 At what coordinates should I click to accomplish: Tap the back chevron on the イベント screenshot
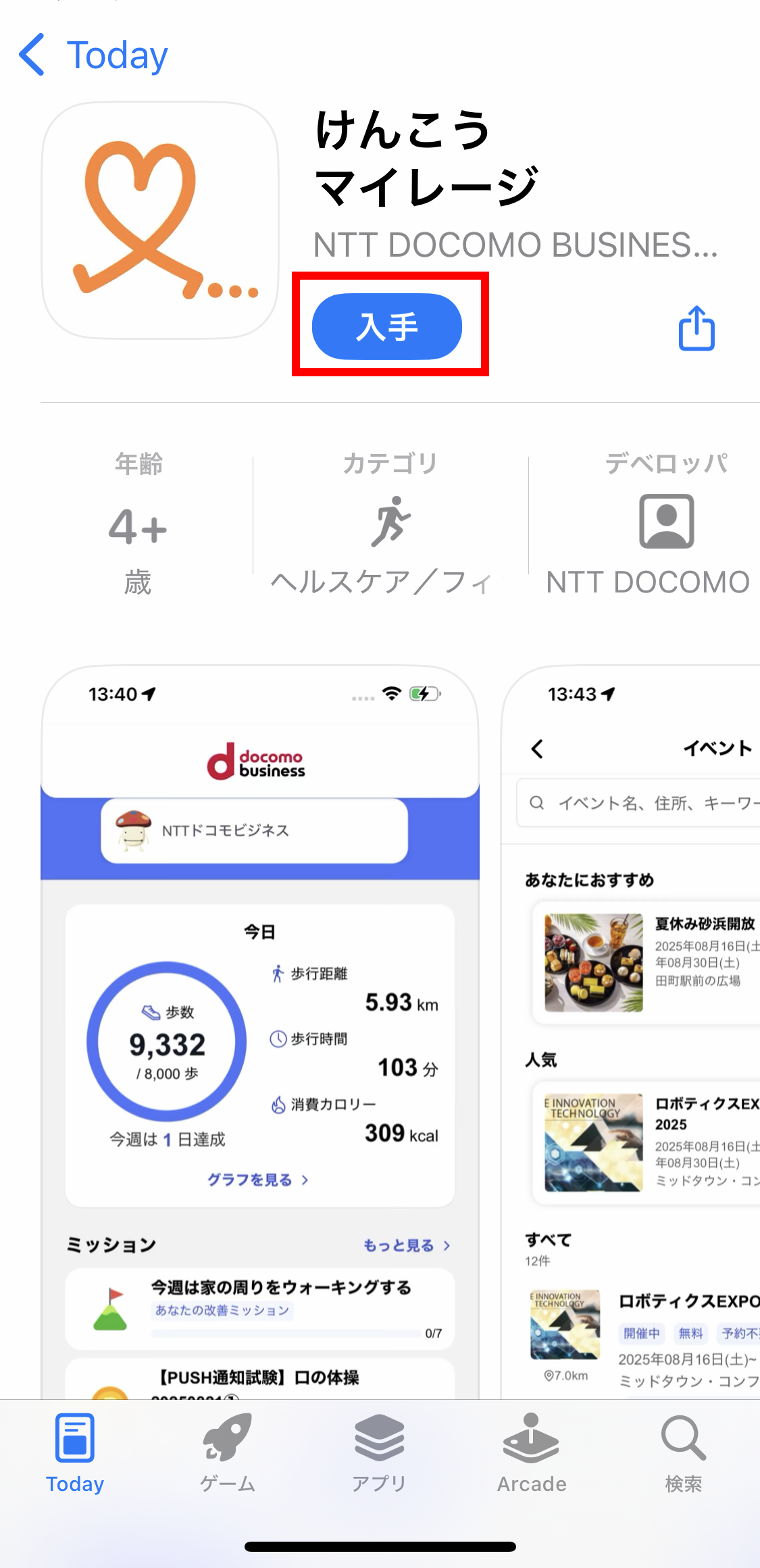point(537,749)
